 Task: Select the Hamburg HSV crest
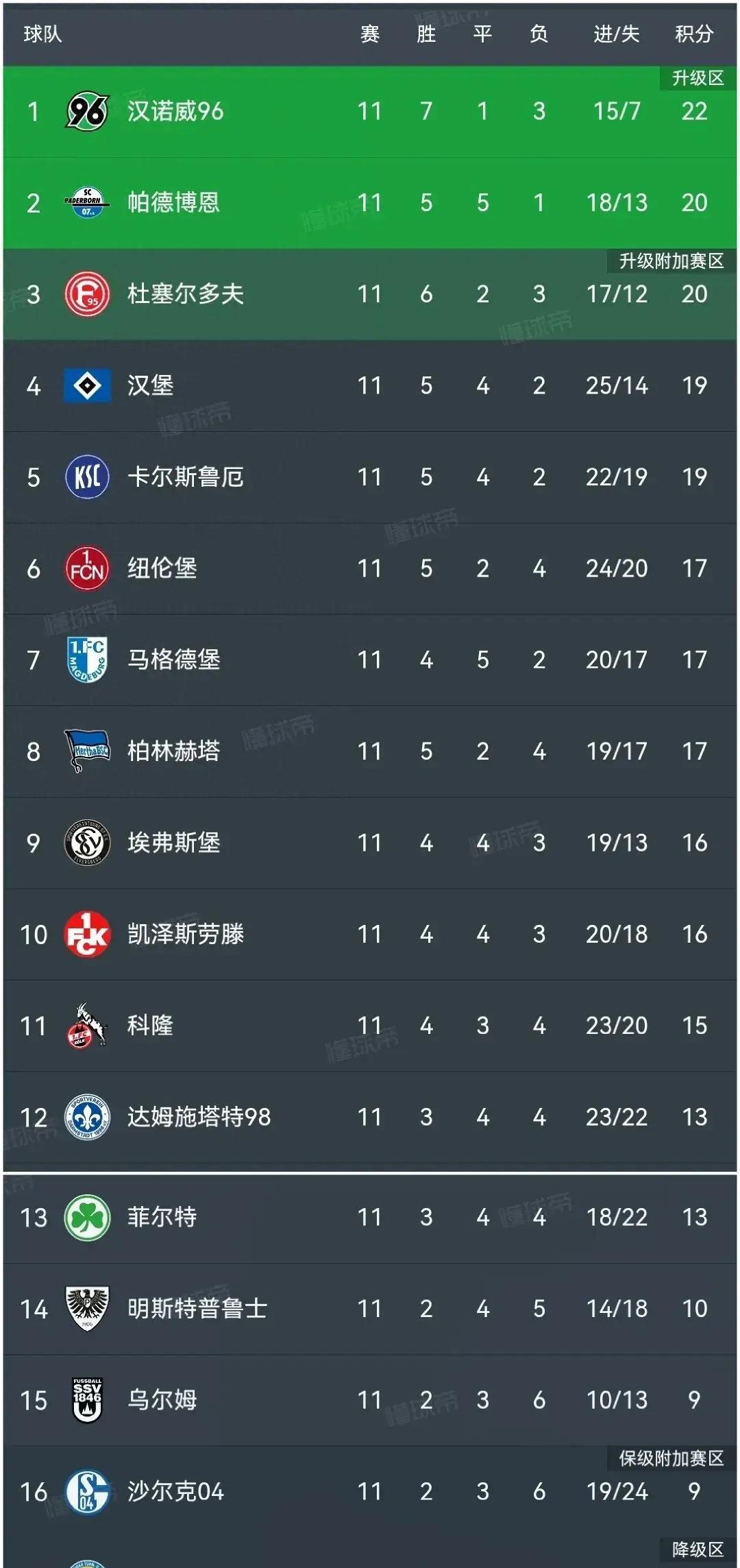click(x=88, y=386)
